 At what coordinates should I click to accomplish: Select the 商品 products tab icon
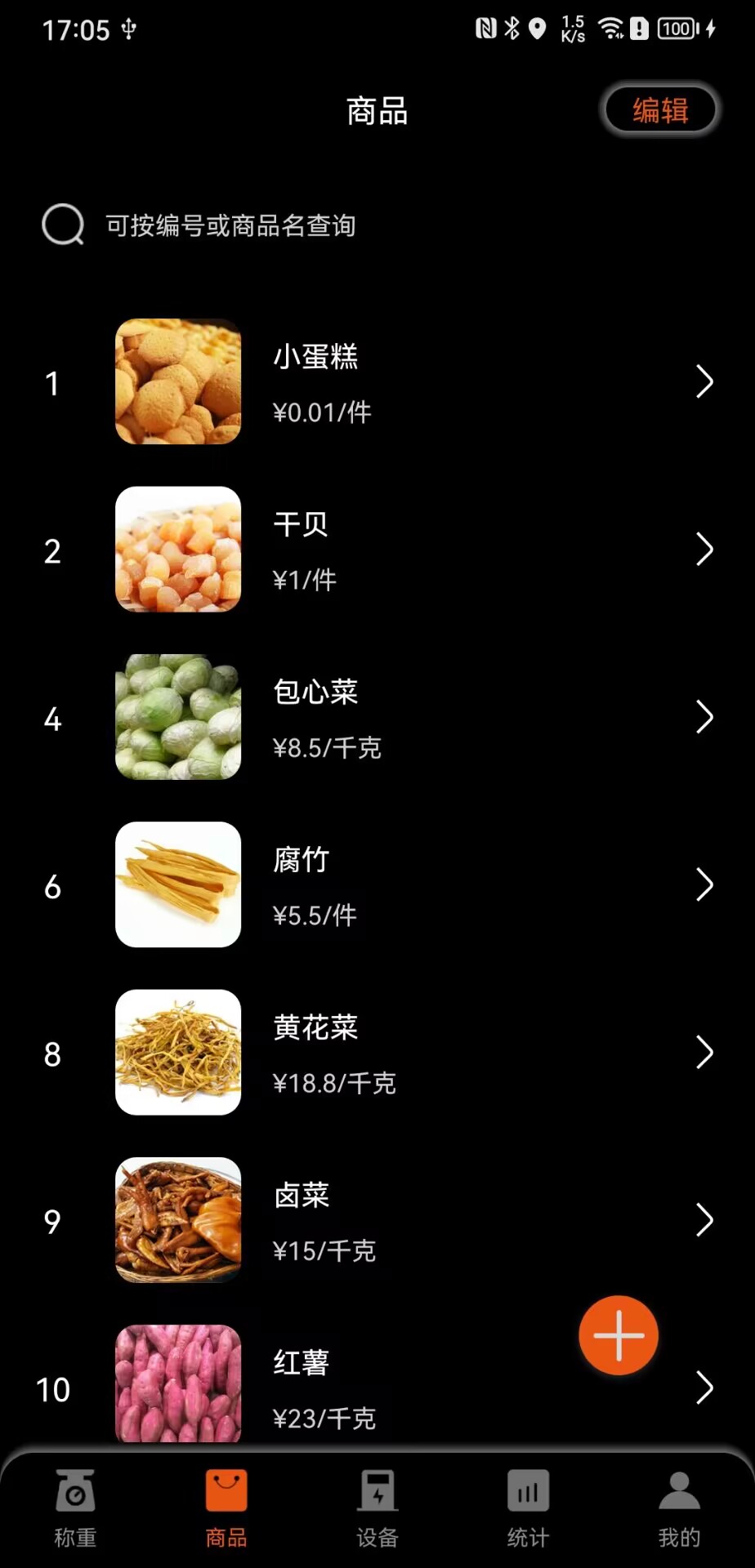click(x=226, y=1505)
